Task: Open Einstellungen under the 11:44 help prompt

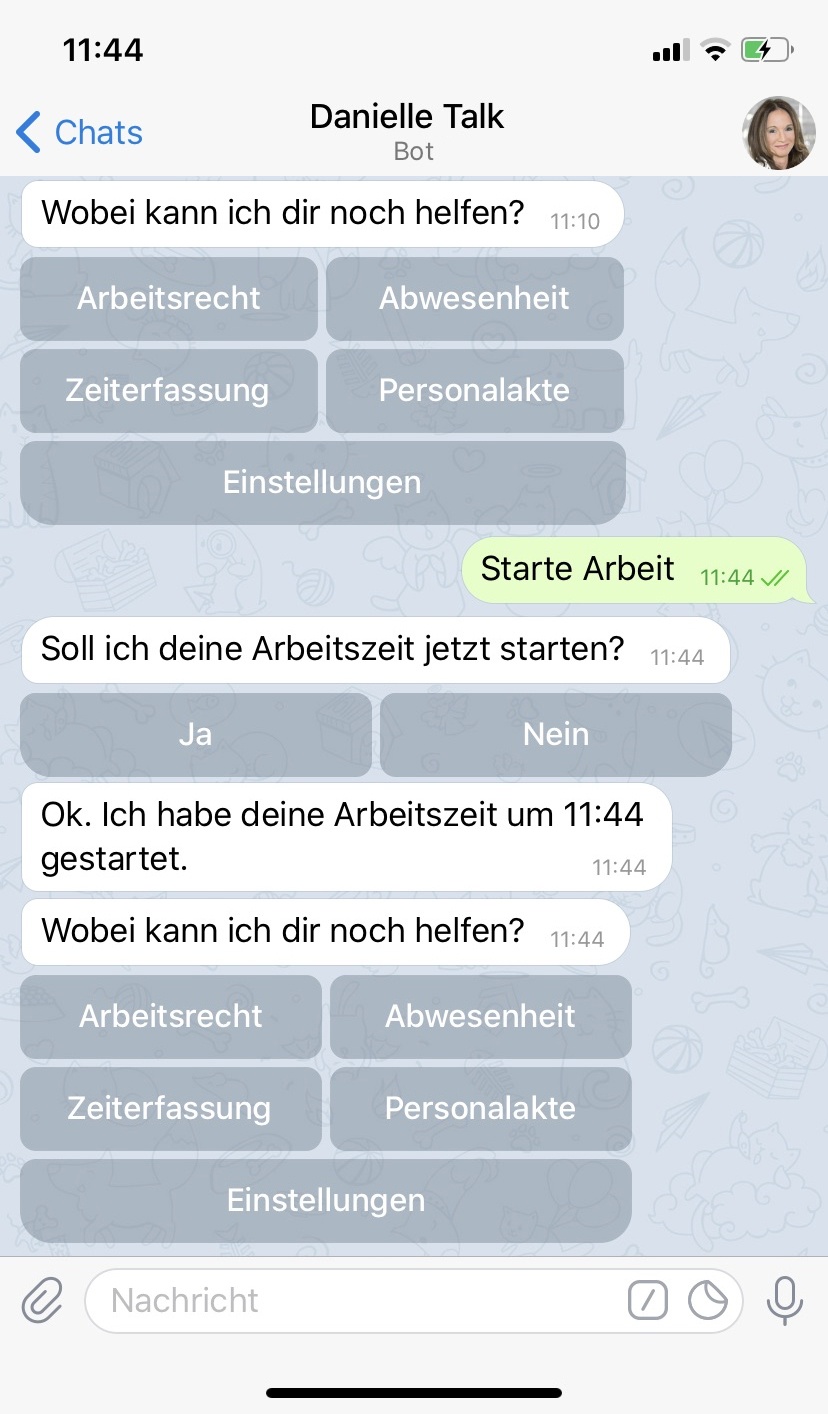Action: coord(326,1201)
